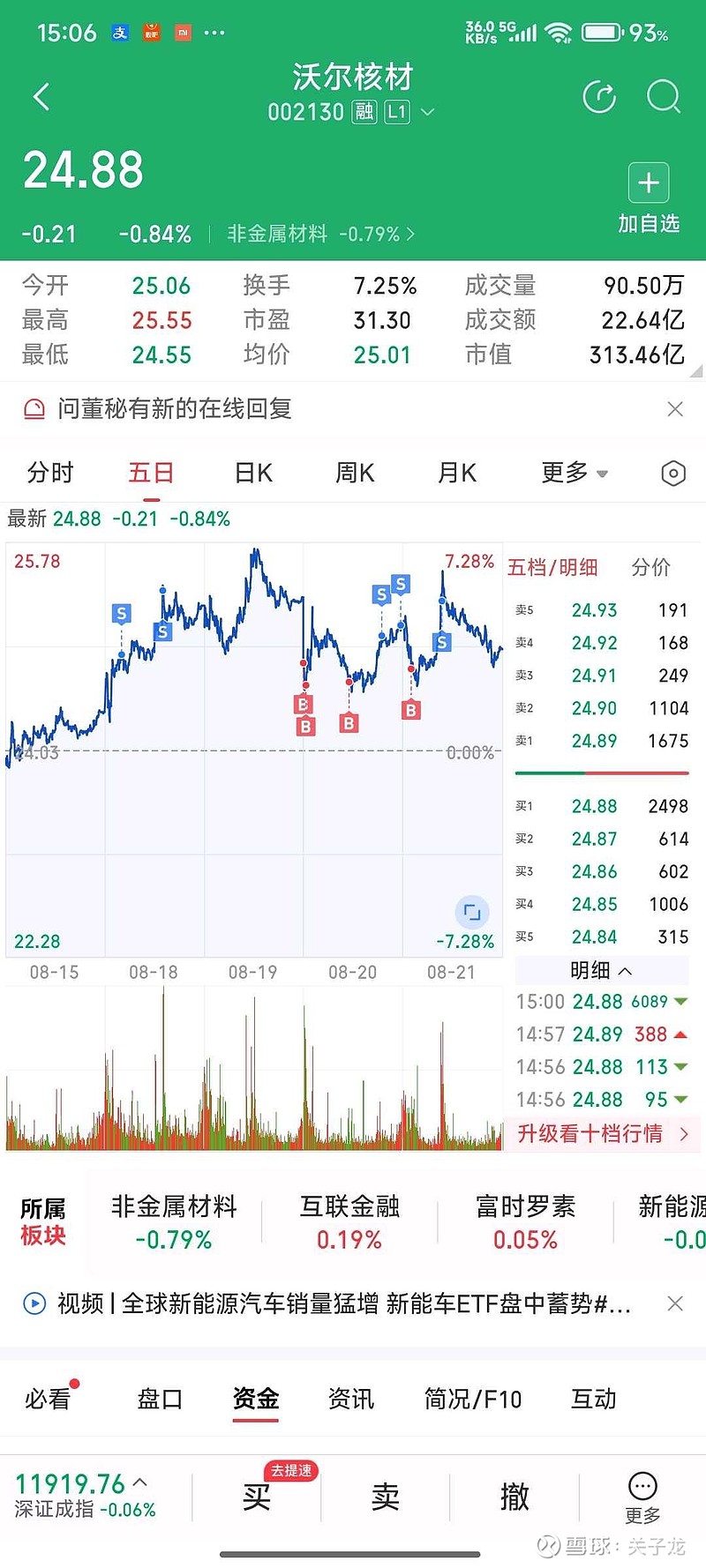The image size is (706, 1568).
Task: Open 升级看十档行情 upgrade link
Action: tap(603, 1134)
